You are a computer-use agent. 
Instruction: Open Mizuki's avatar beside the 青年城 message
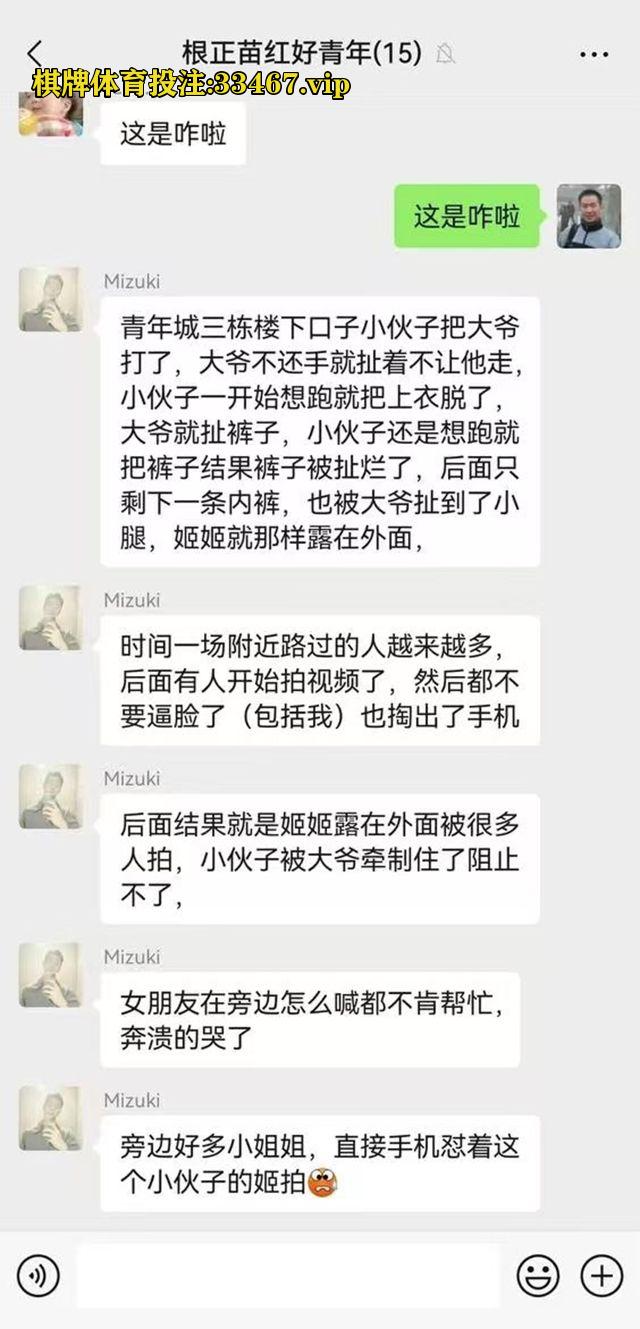(x=50, y=299)
